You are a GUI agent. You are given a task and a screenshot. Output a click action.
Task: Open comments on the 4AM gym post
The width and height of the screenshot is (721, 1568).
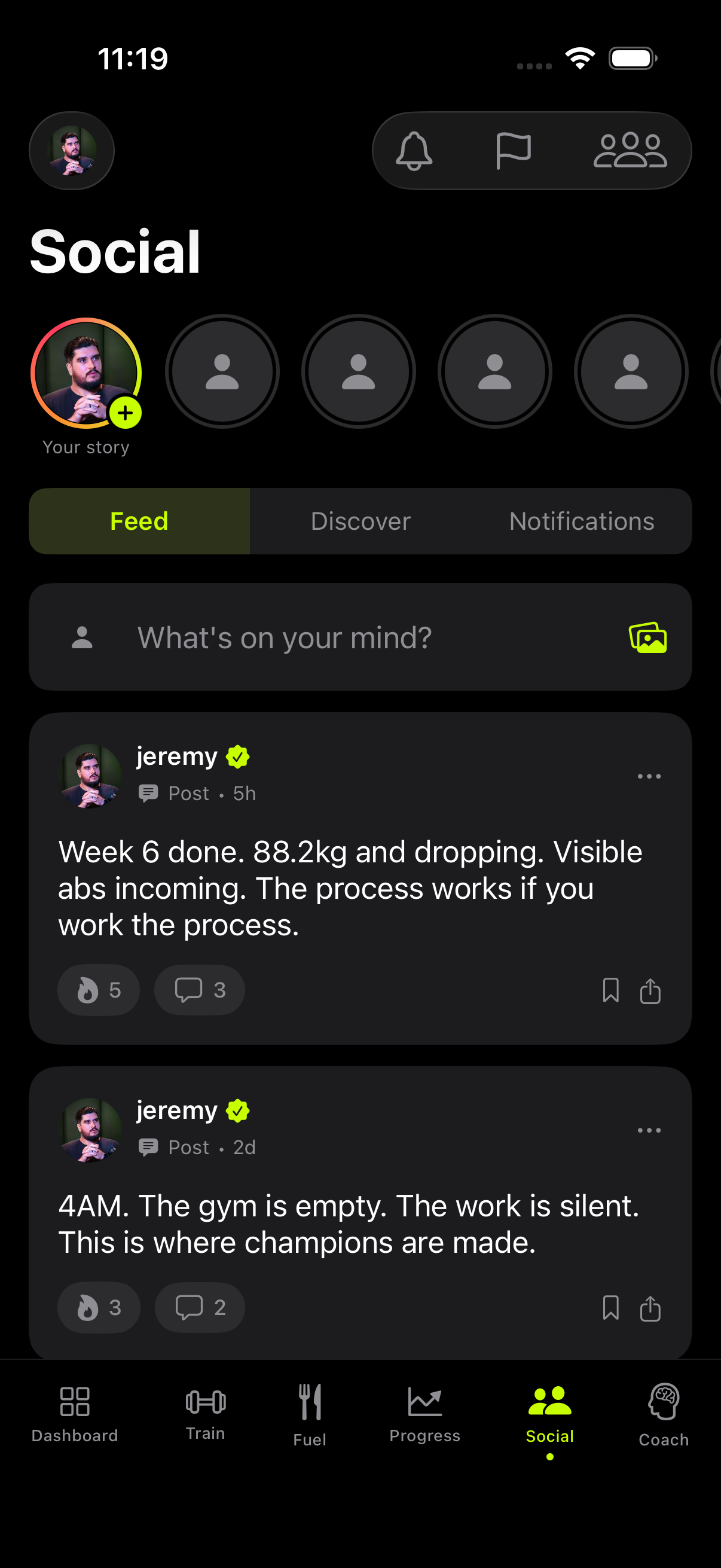pos(200,1307)
